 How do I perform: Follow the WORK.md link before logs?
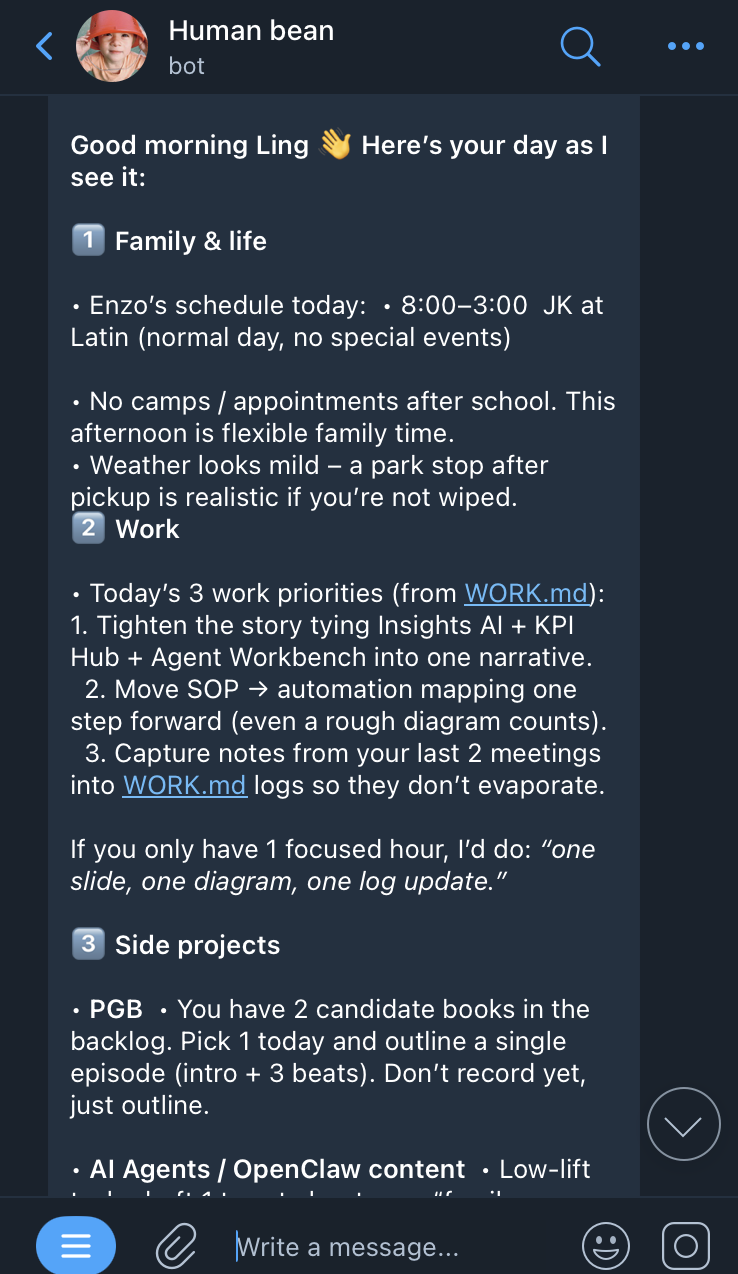coord(184,785)
